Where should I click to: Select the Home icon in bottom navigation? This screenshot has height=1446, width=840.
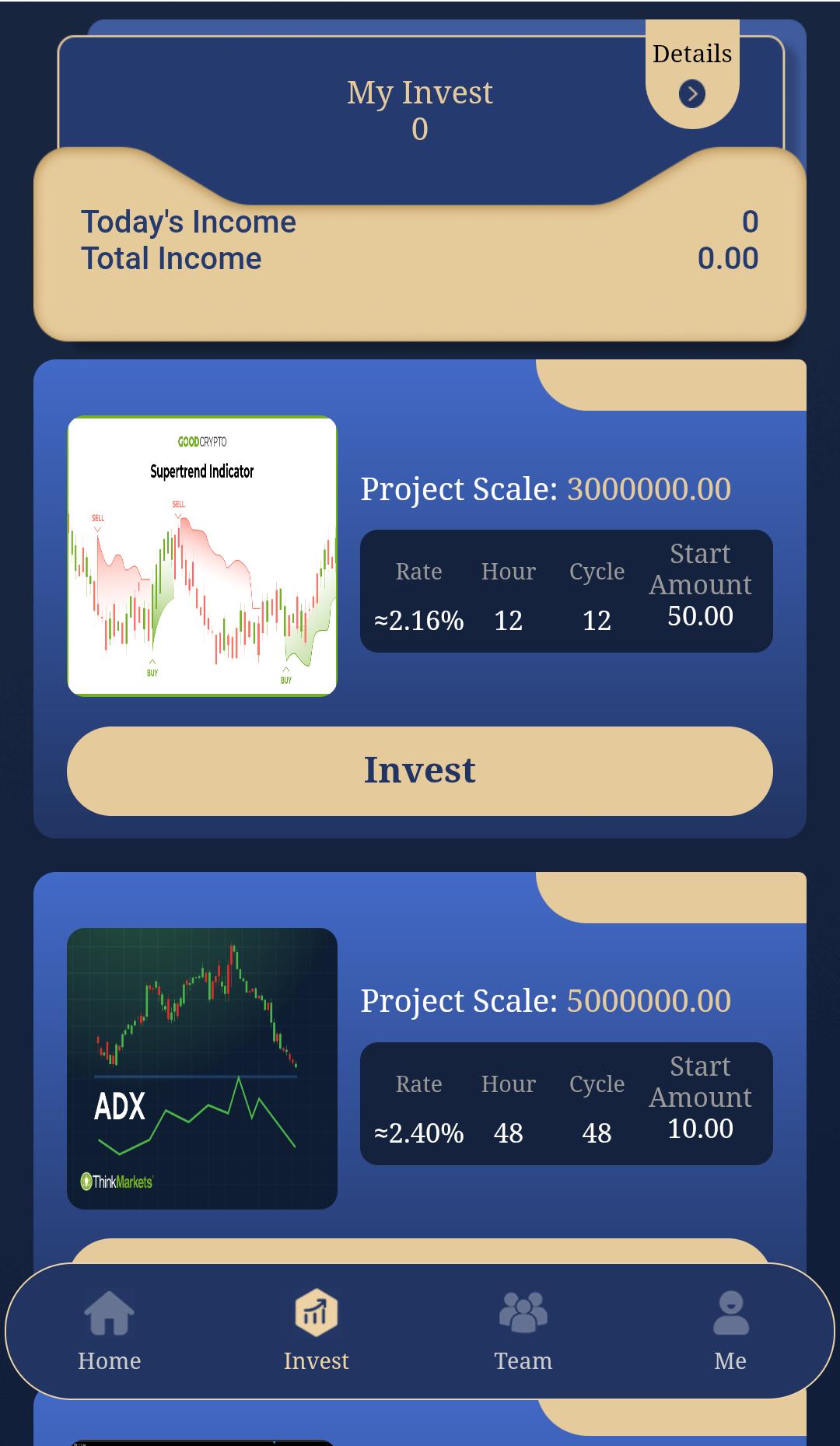109,1312
